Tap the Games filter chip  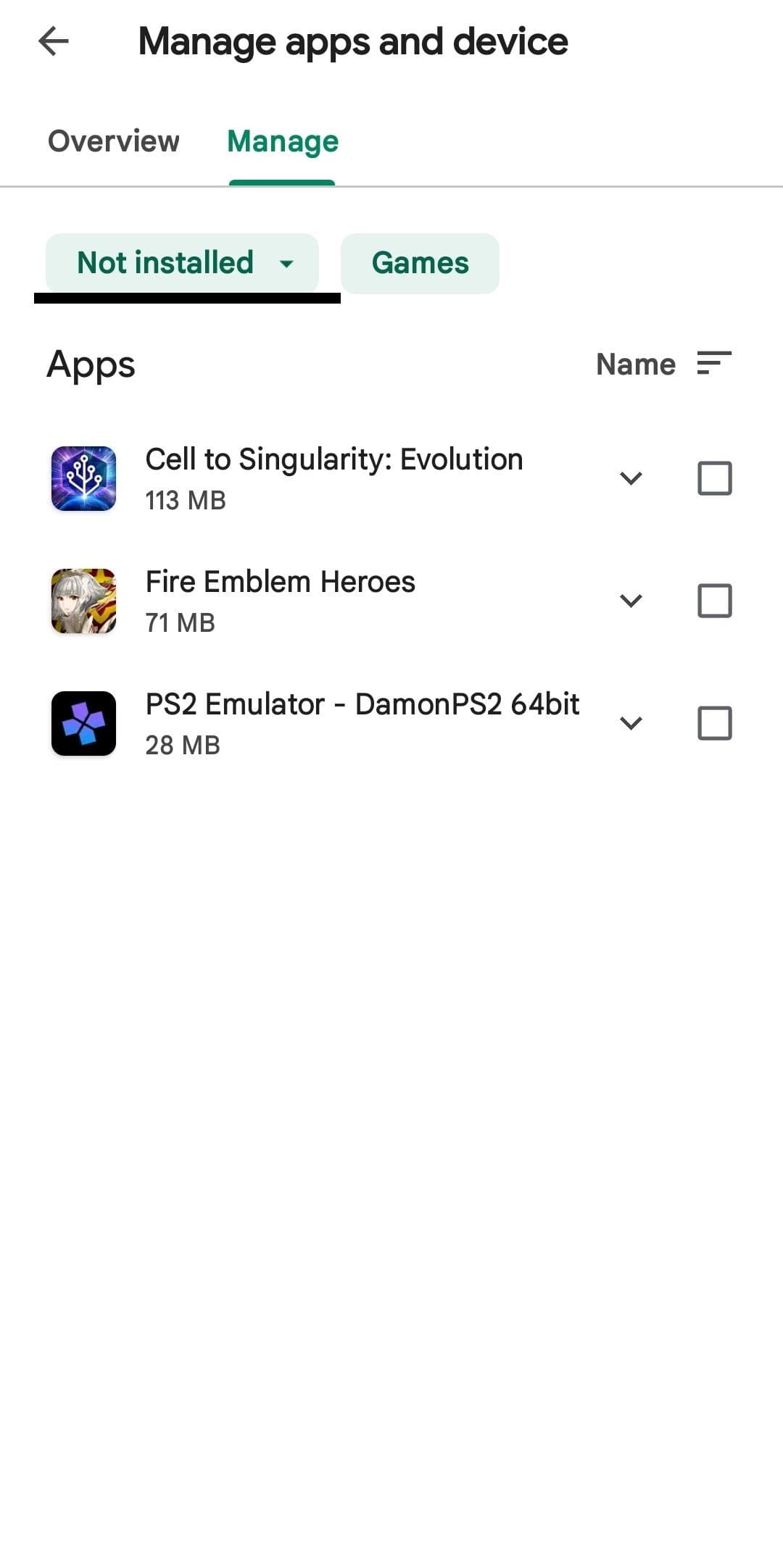420,263
